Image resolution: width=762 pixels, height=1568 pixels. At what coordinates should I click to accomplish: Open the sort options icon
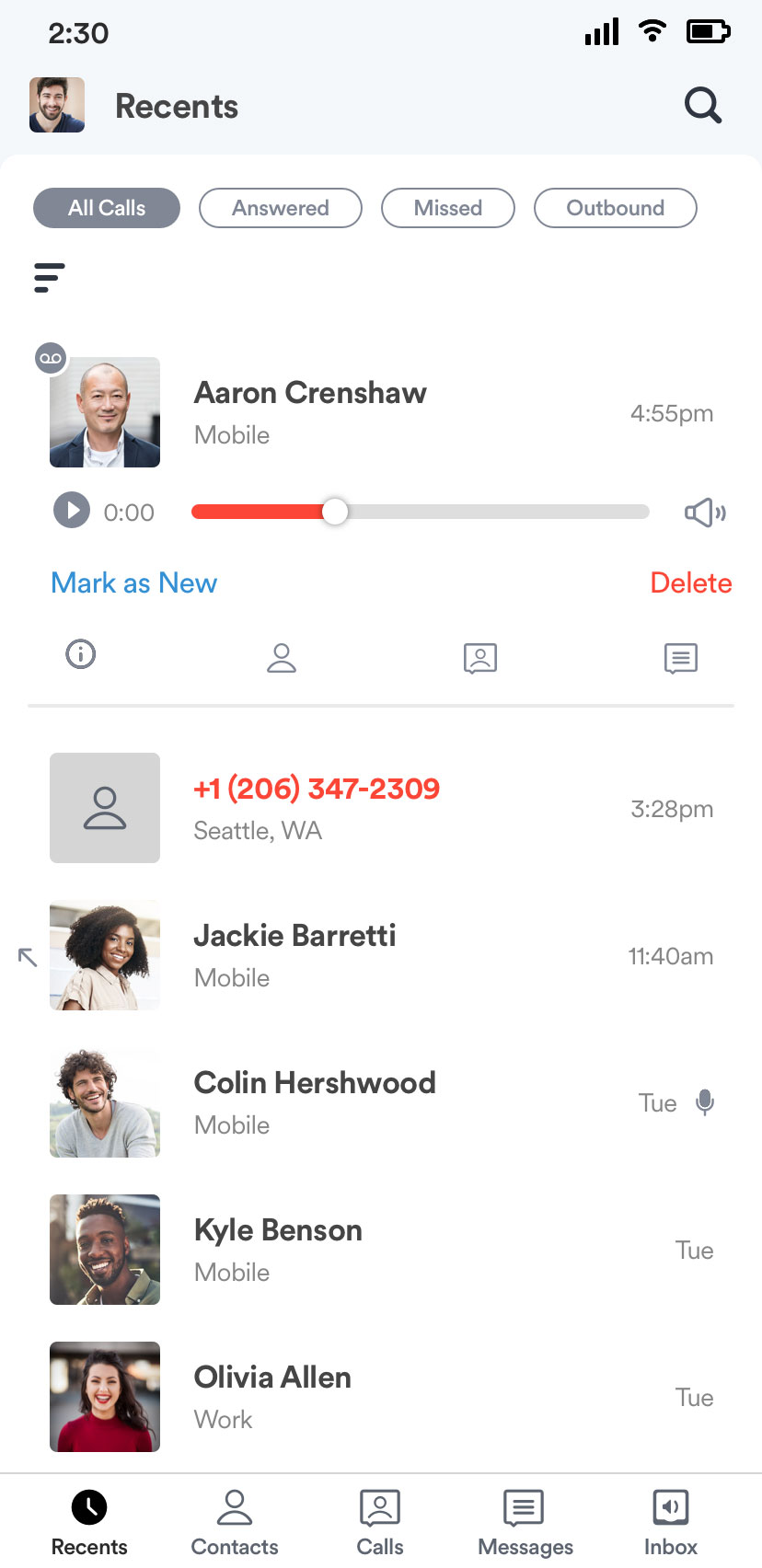pos(50,278)
